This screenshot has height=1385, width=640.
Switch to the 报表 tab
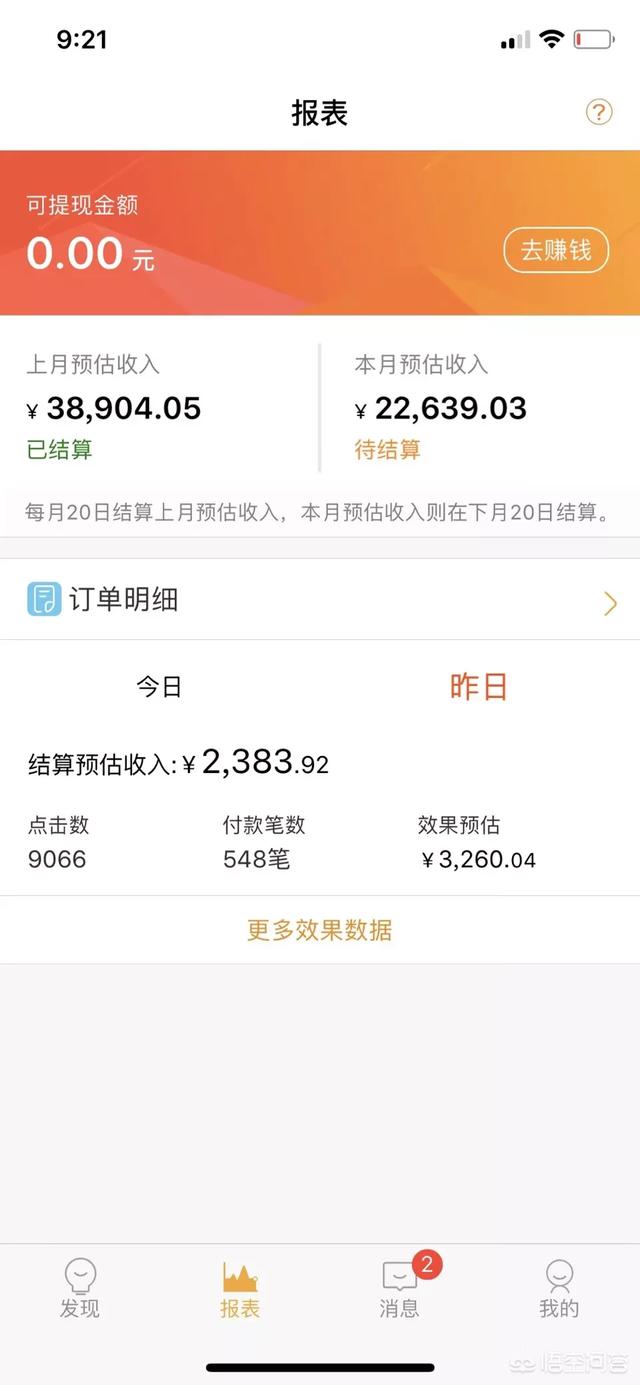[x=240, y=1290]
